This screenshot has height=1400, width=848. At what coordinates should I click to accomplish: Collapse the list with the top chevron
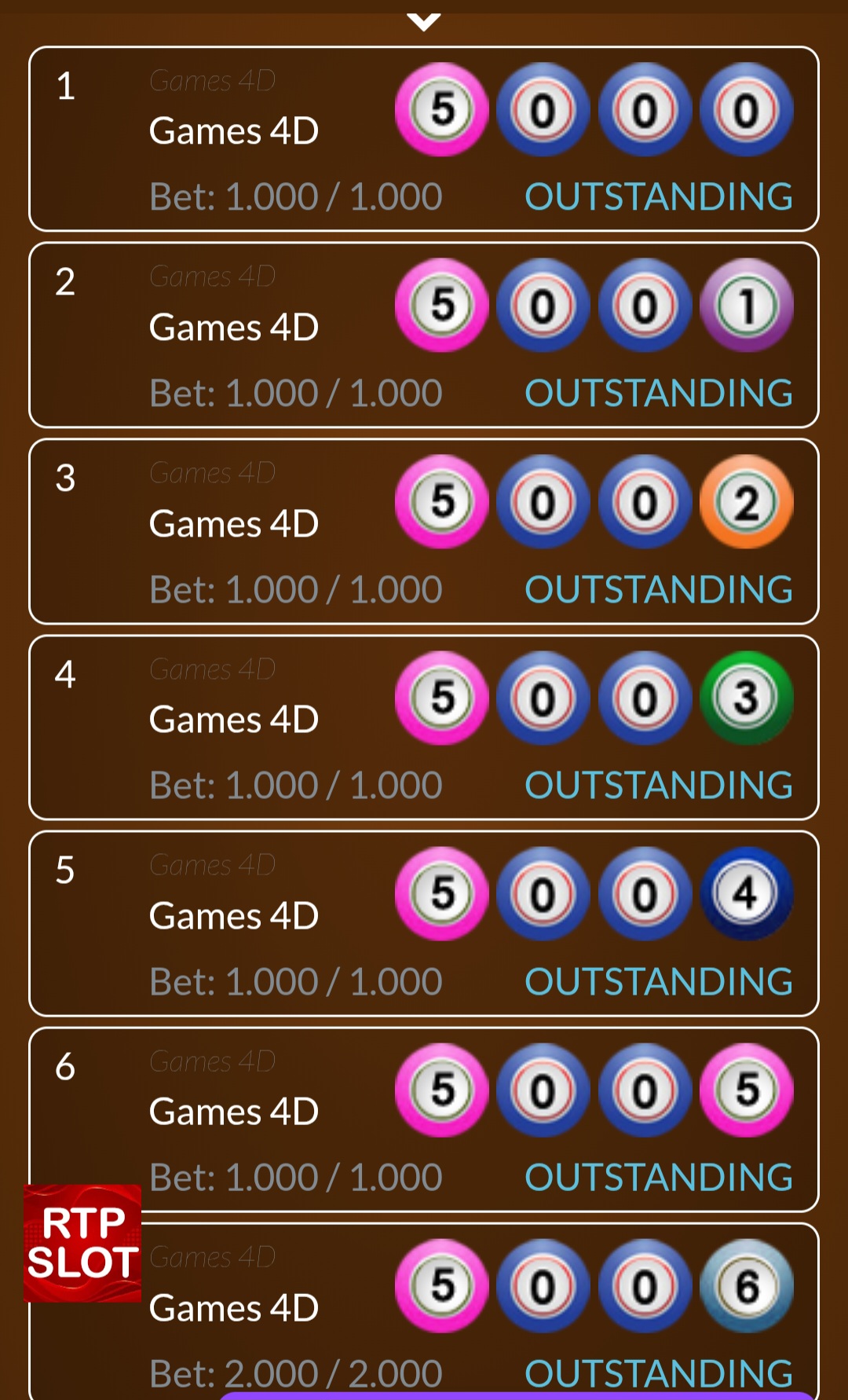pos(424,21)
